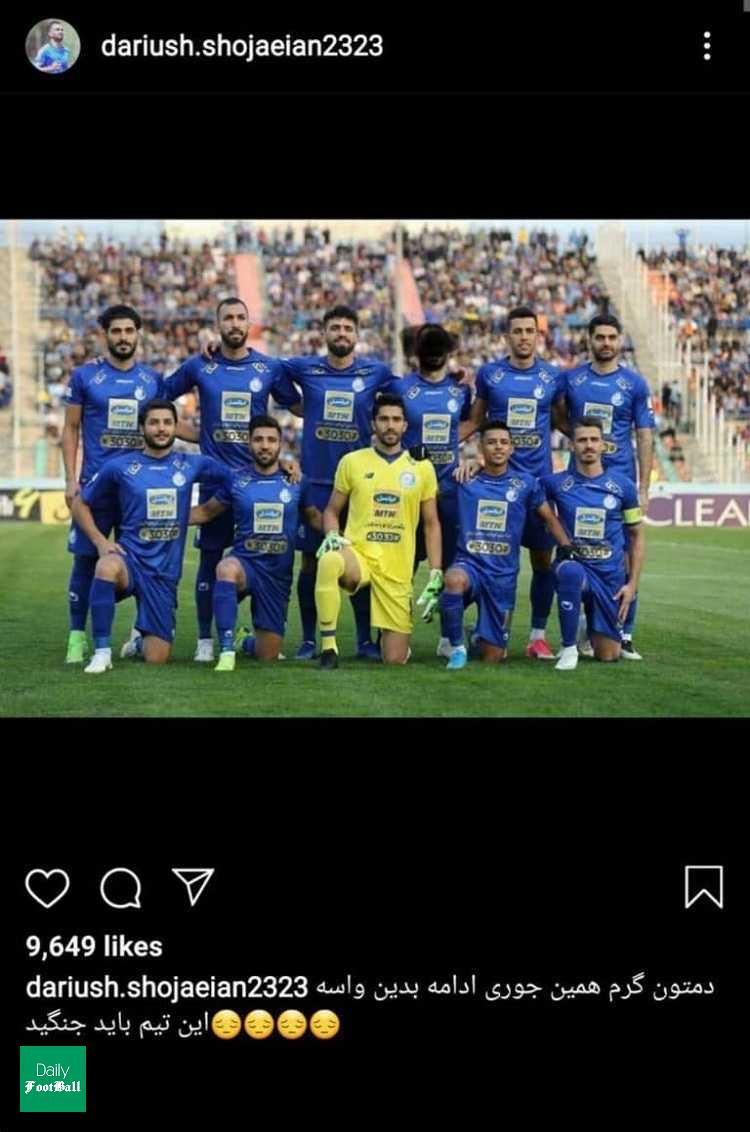Open caption username dariush.shojaeian2323
The width and height of the screenshot is (750, 1132).
pyautogui.click(x=166, y=988)
